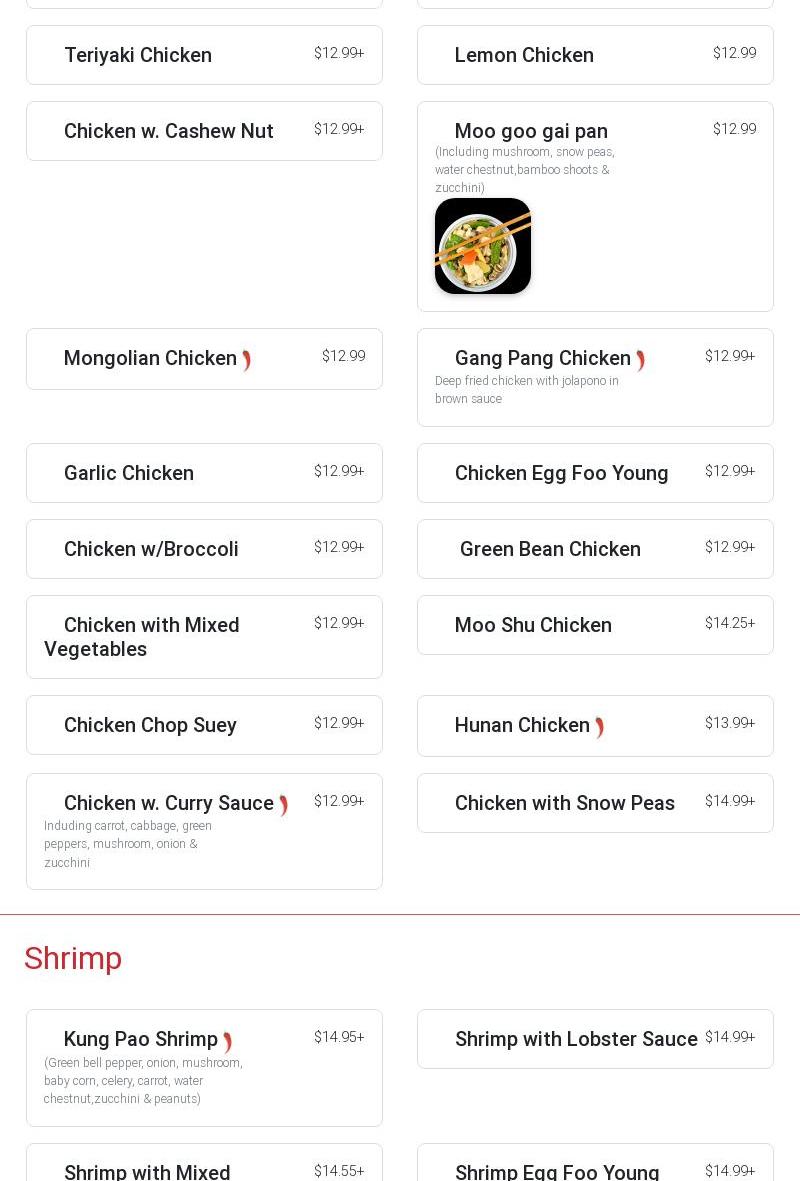Choose Chicken w. Cashew Nut
800x1181 pixels.
(204, 131)
